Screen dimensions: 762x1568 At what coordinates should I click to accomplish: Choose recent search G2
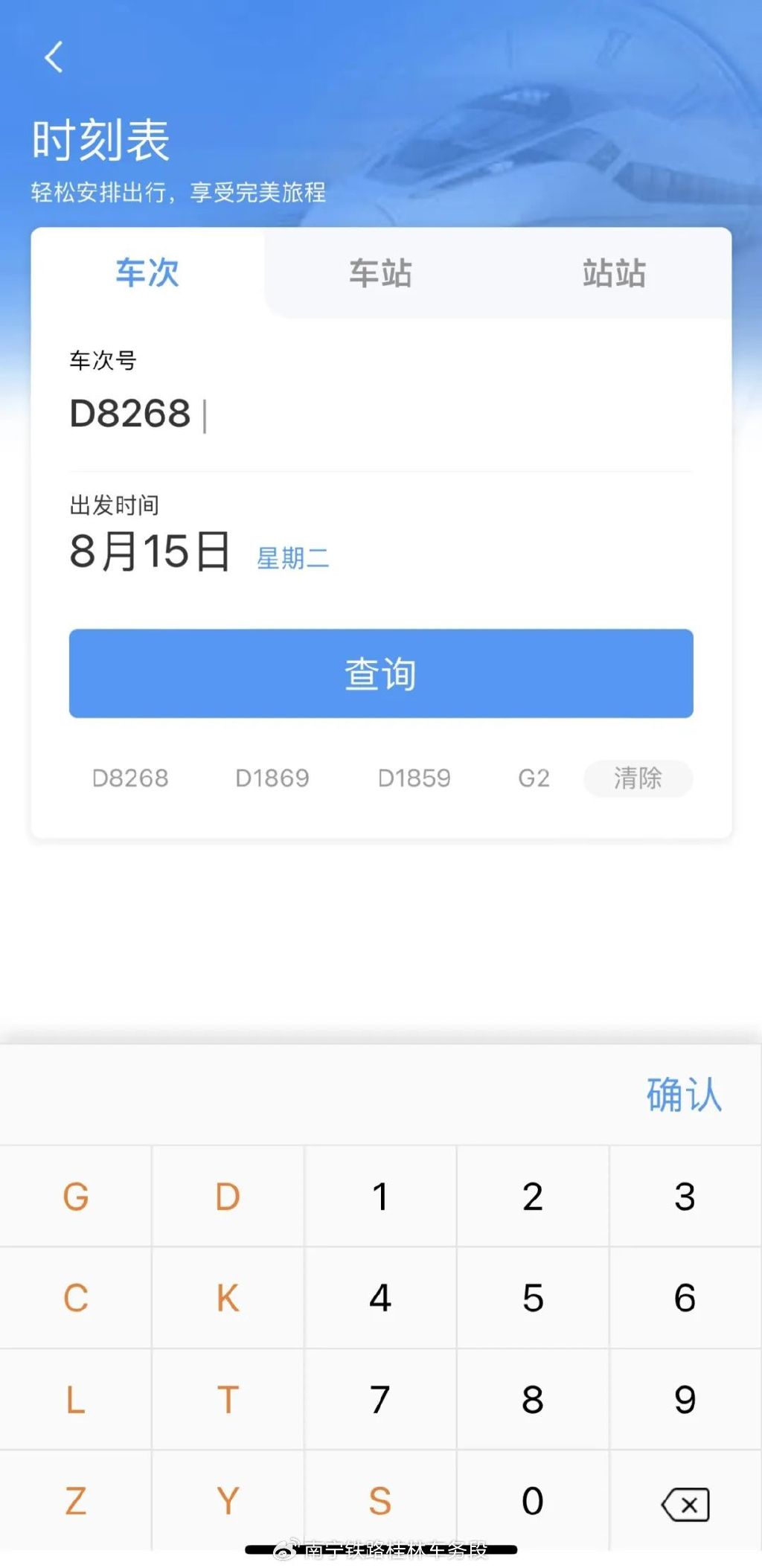534,778
